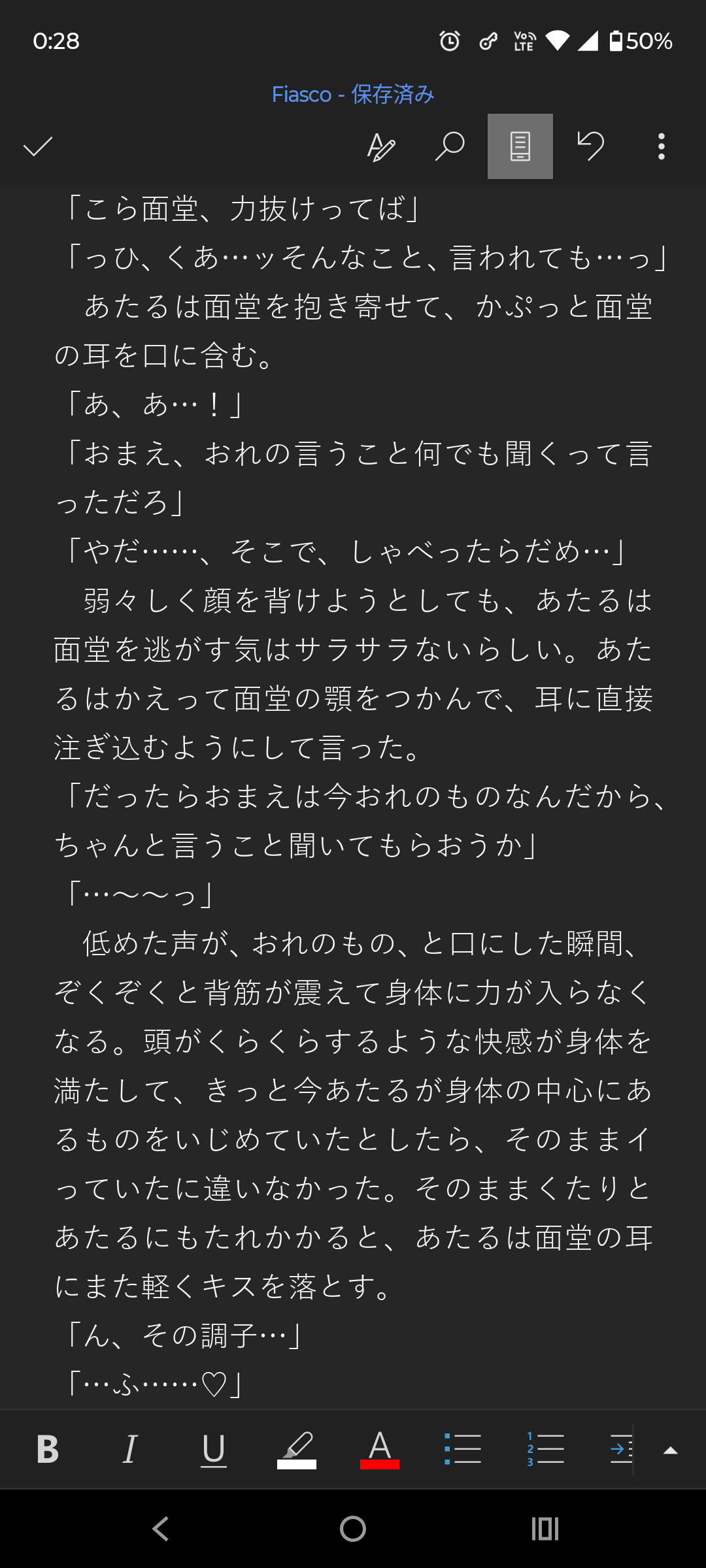Apply red font color

tap(380, 1450)
